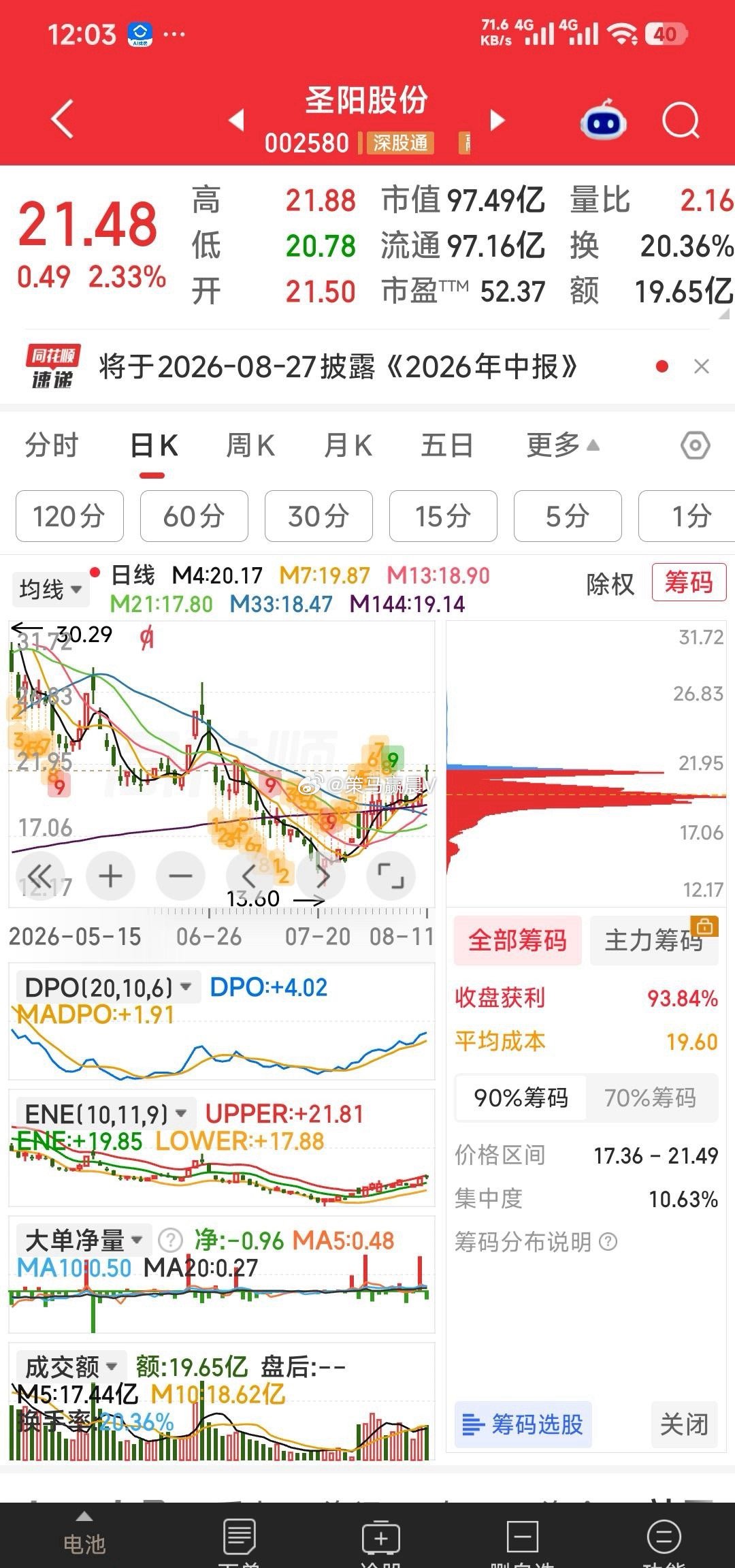Image resolution: width=735 pixels, height=1568 pixels.
Task: Choose the 15分 period chip
Action: 443,516
